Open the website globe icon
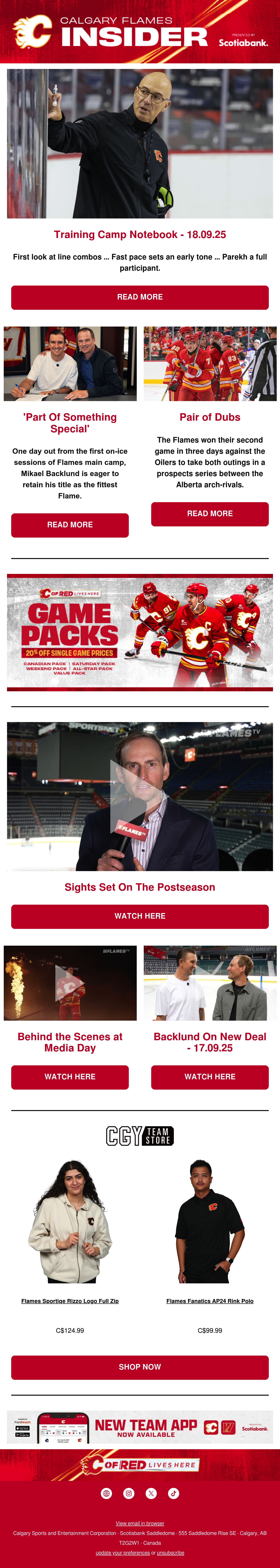 (x=106, y=1493)
